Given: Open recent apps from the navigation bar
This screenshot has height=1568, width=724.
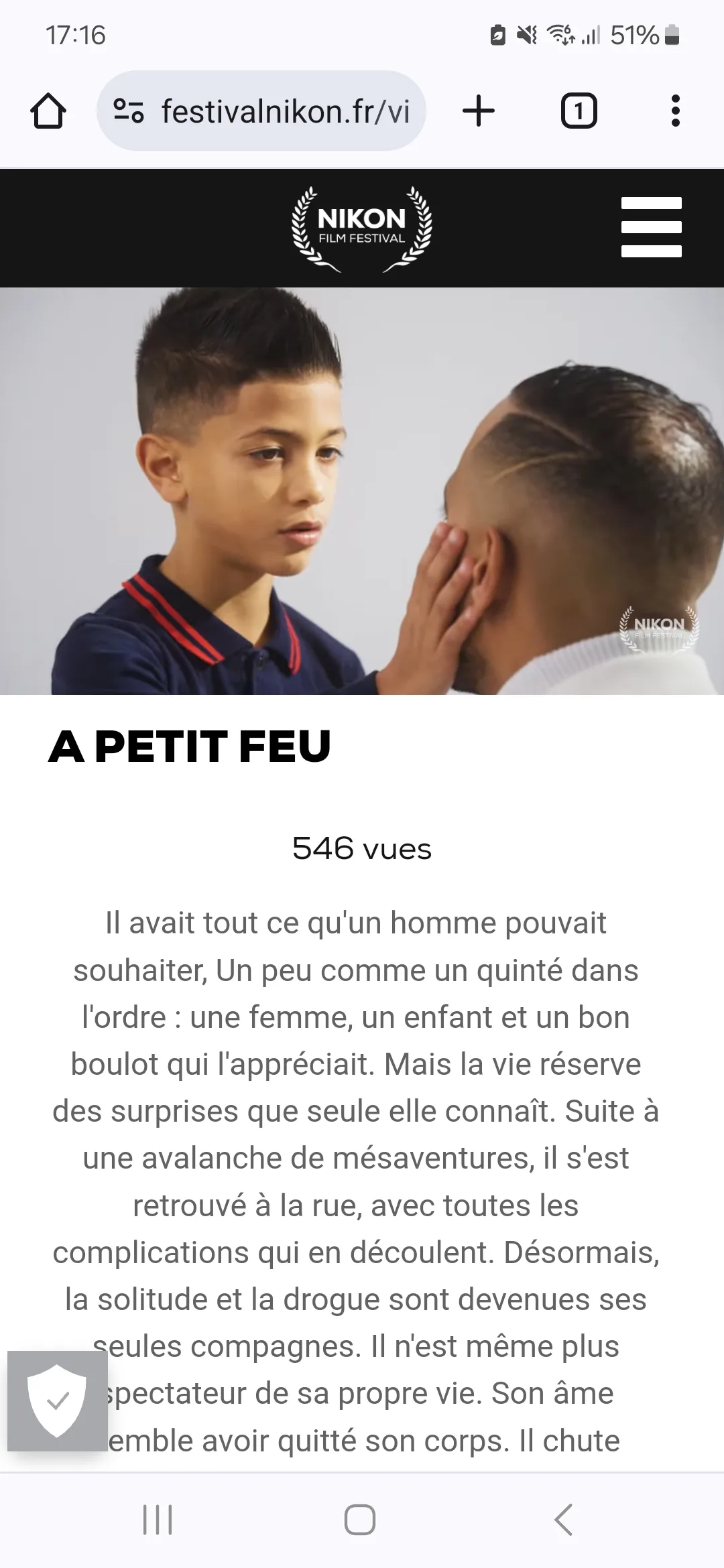Looking at the screenshot, I should coord(158,1519).
